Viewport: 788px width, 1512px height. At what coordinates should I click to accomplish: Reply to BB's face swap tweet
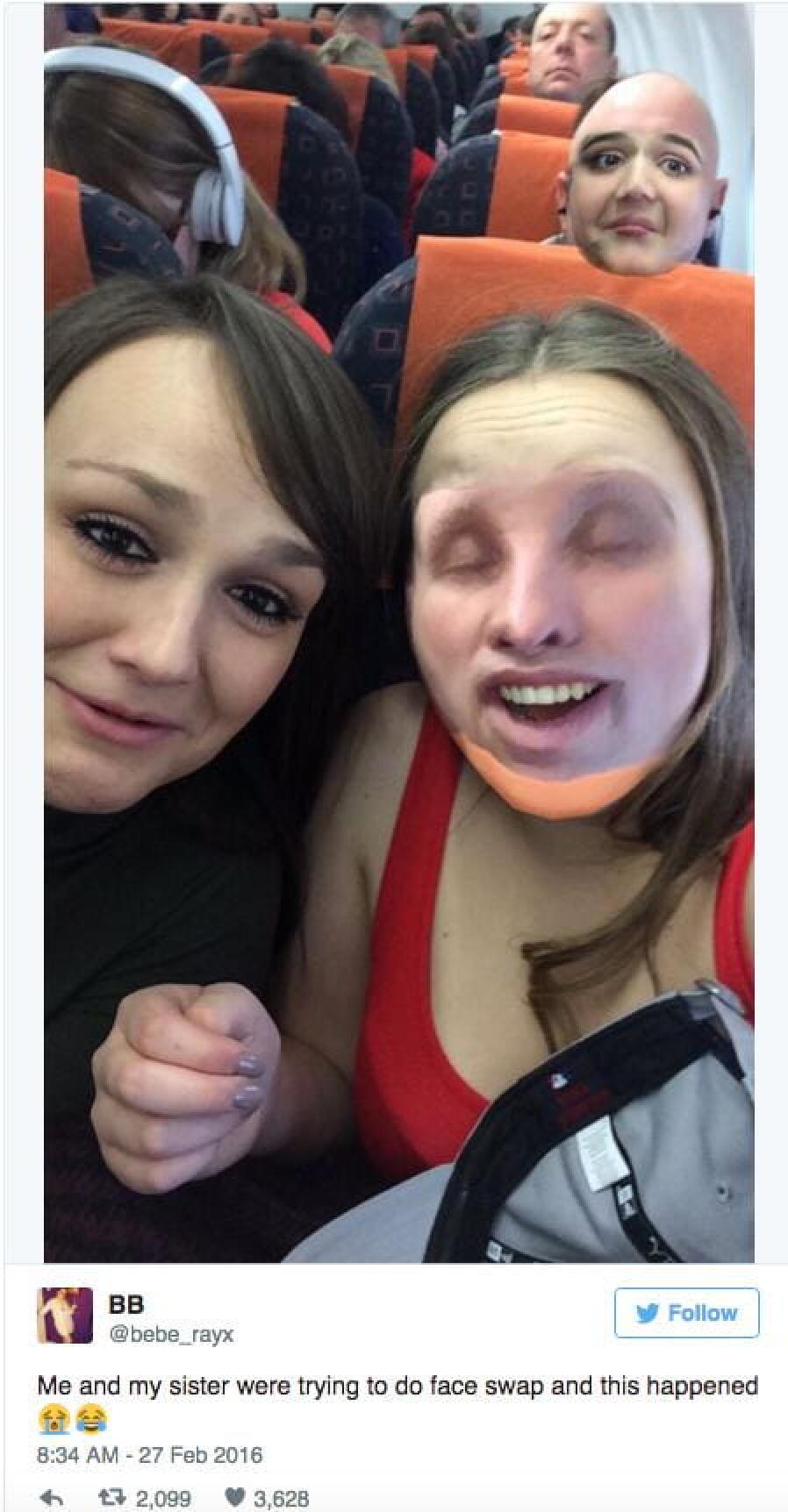(x=53, y=1498)
